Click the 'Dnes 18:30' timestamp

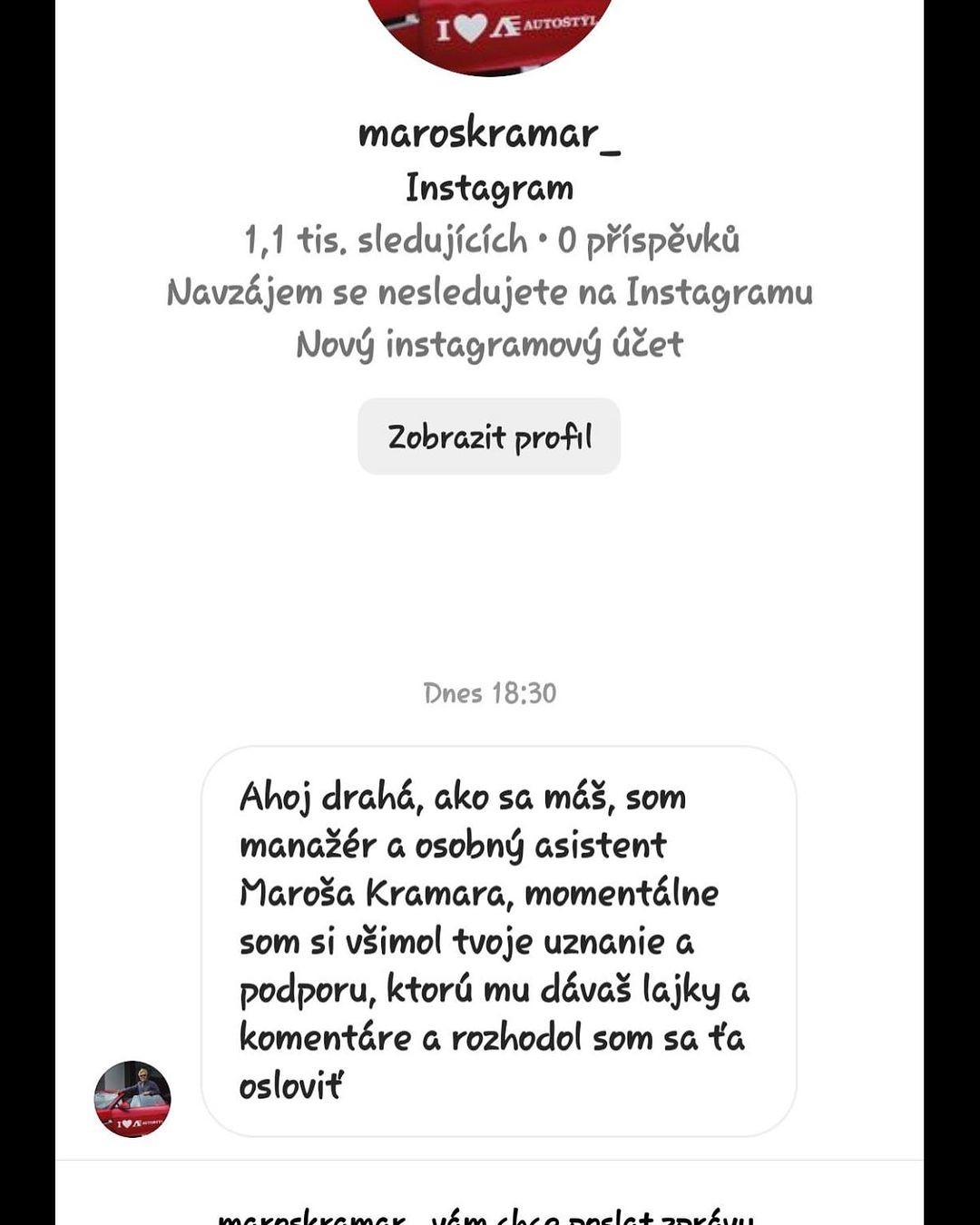tap(490, 694)
